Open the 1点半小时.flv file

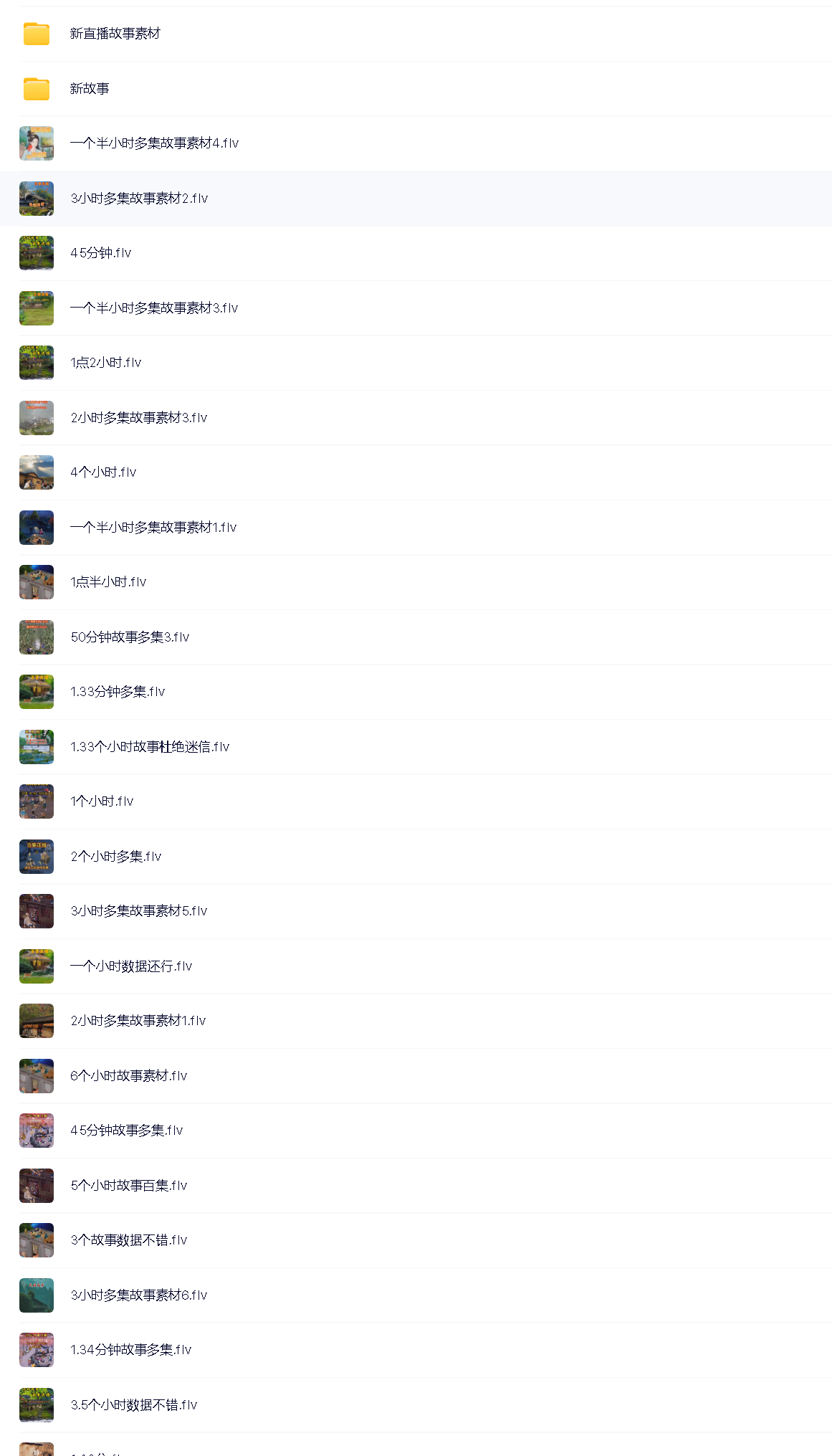[x=108, y=582]
